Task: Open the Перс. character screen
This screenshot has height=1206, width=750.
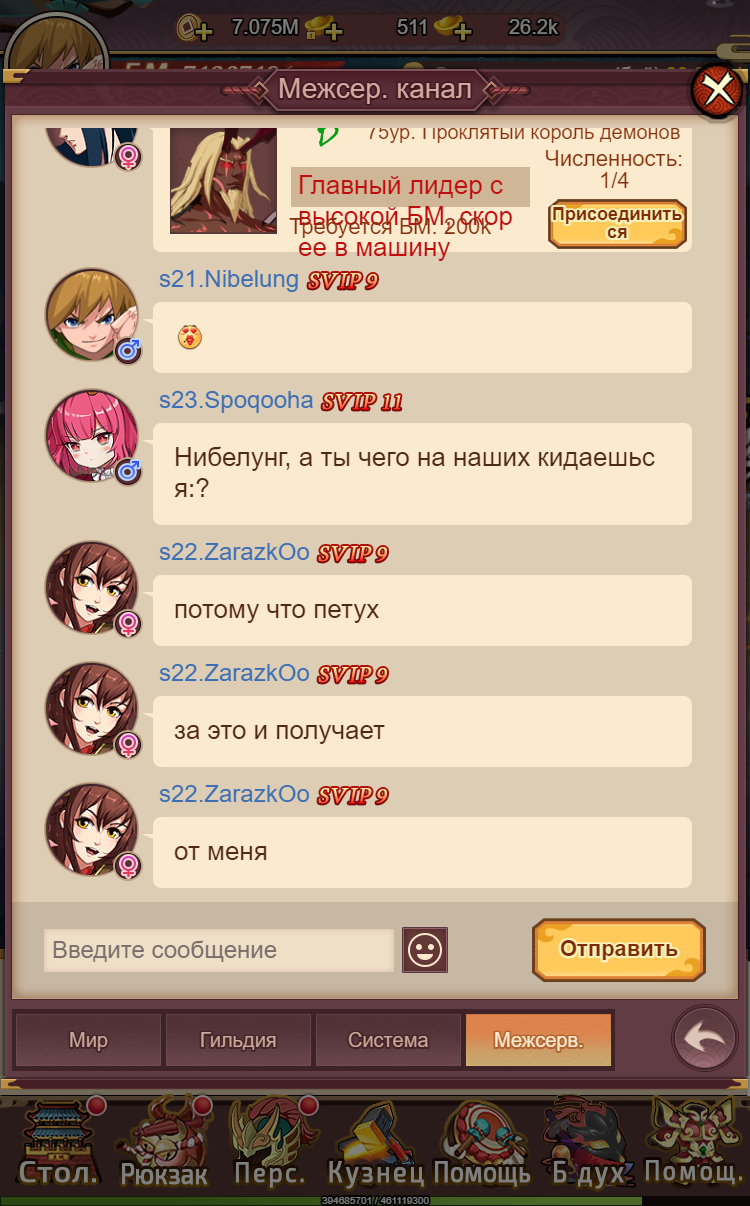Action: click(271, 1143)
